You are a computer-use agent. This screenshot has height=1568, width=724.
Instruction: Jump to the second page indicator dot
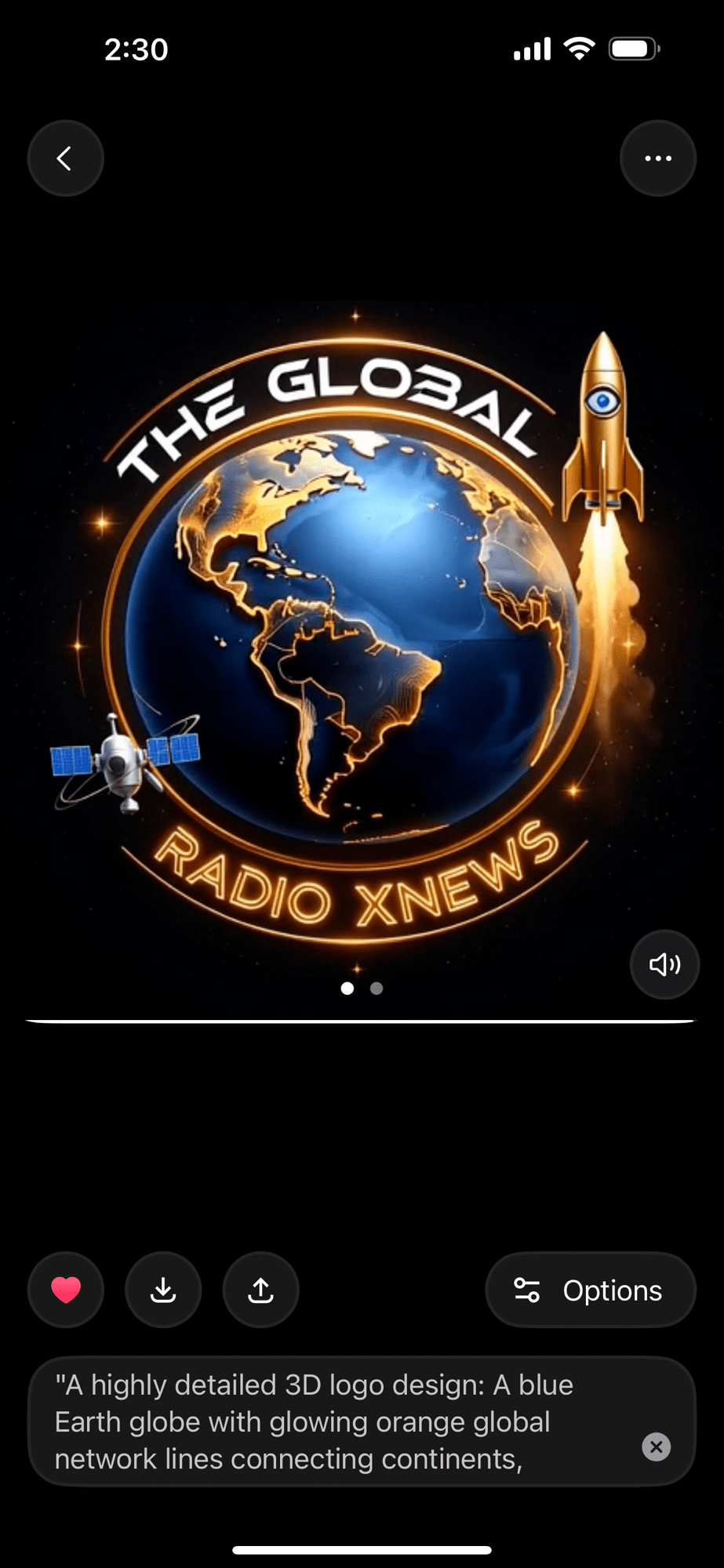pyautogui.click(x=377, y=988)
